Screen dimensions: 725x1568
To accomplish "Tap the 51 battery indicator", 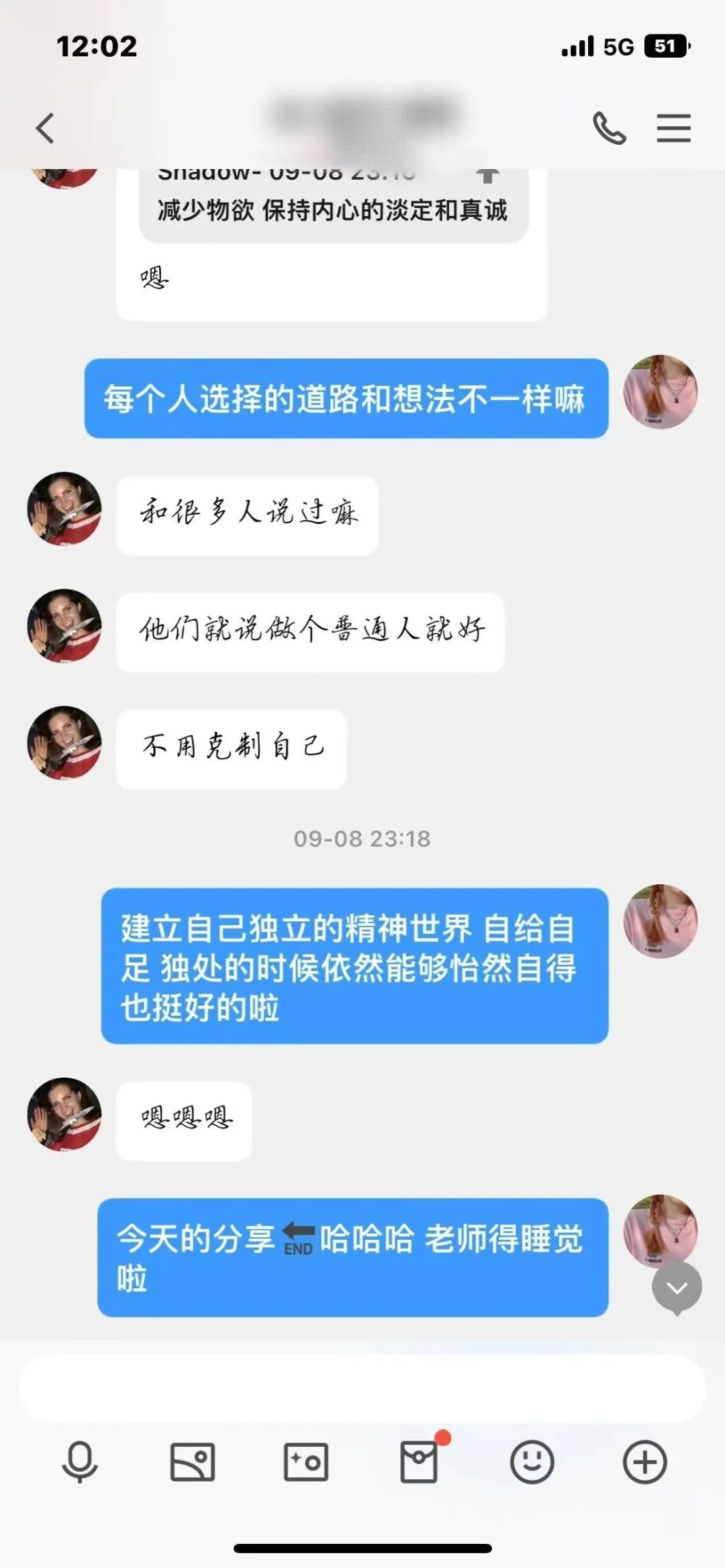I will tap(663, 47).
